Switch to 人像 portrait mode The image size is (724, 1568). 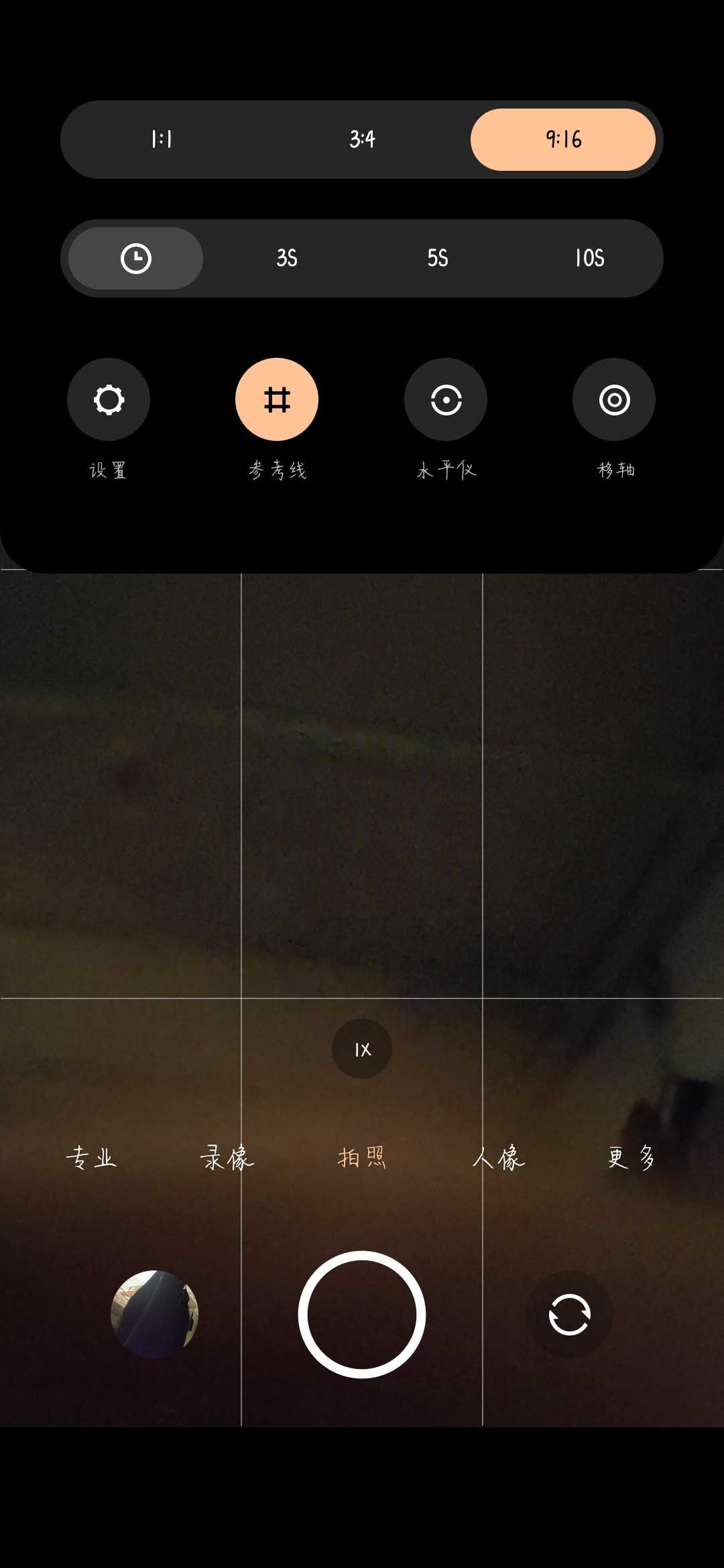[x=498, y=1157]
